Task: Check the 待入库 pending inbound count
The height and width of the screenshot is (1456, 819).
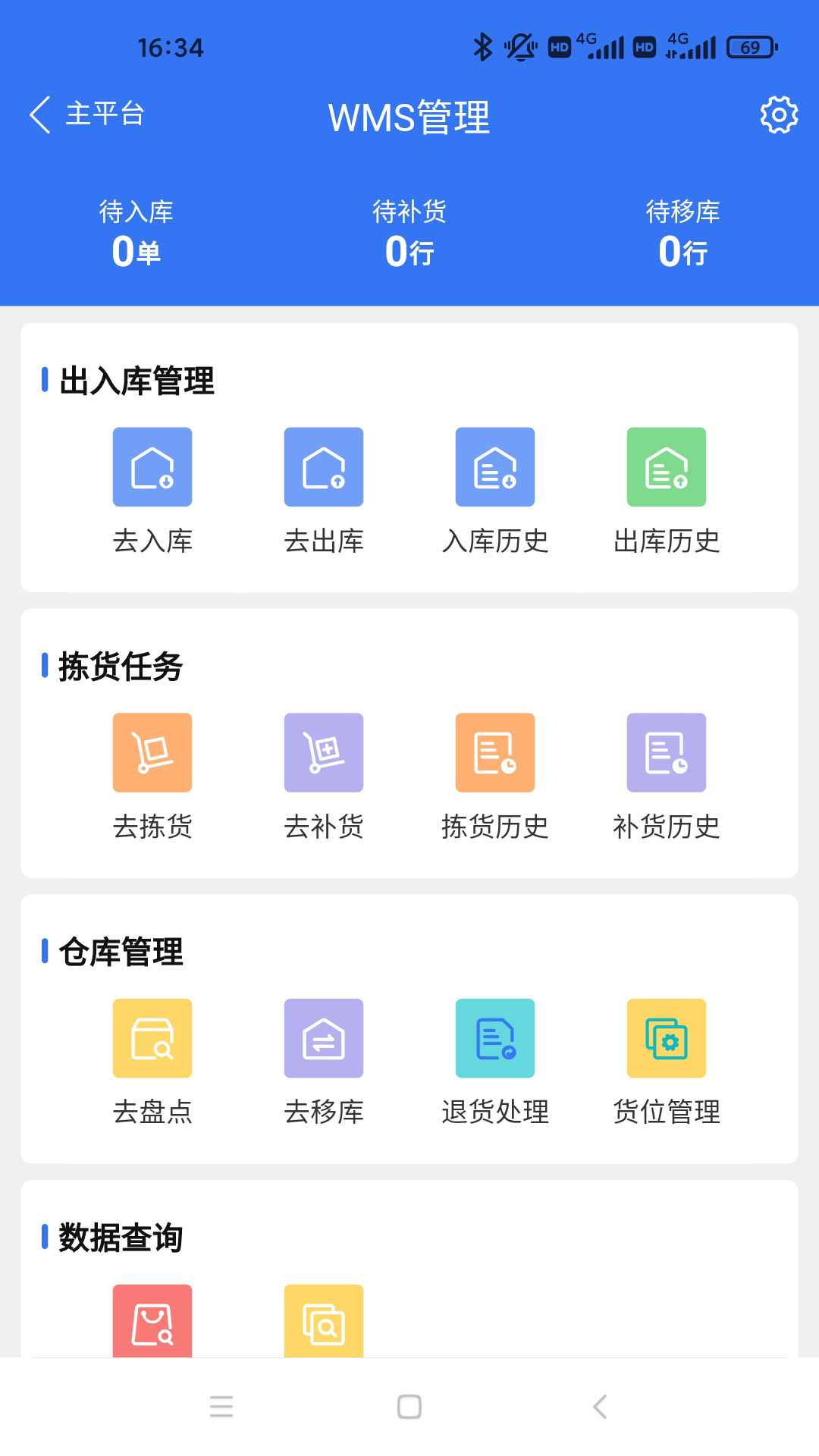Action: coord(135,234)
